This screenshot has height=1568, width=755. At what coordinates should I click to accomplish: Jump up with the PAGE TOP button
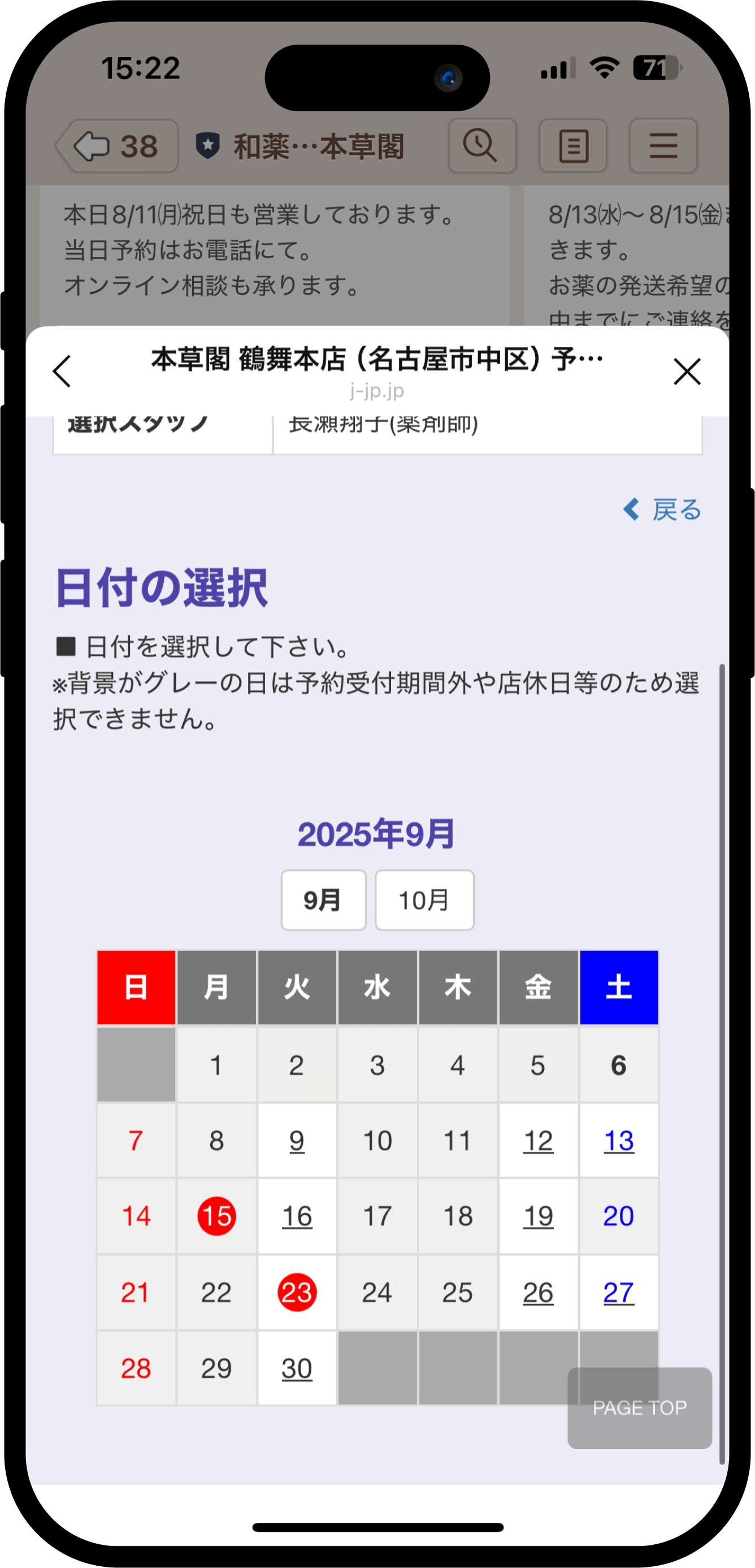tap(639, 1408)
